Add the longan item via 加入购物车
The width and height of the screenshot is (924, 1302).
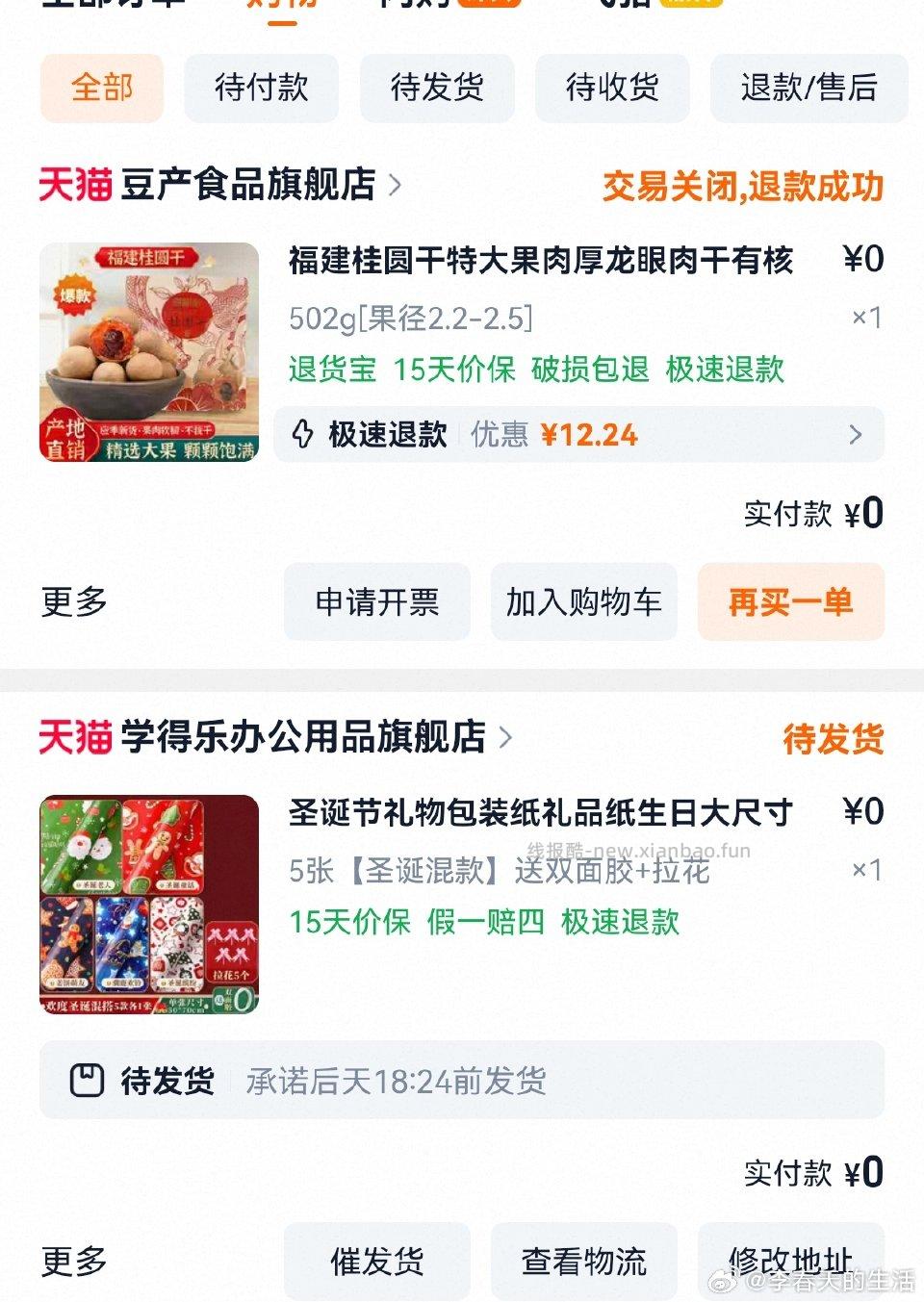[x=583, y=602]
